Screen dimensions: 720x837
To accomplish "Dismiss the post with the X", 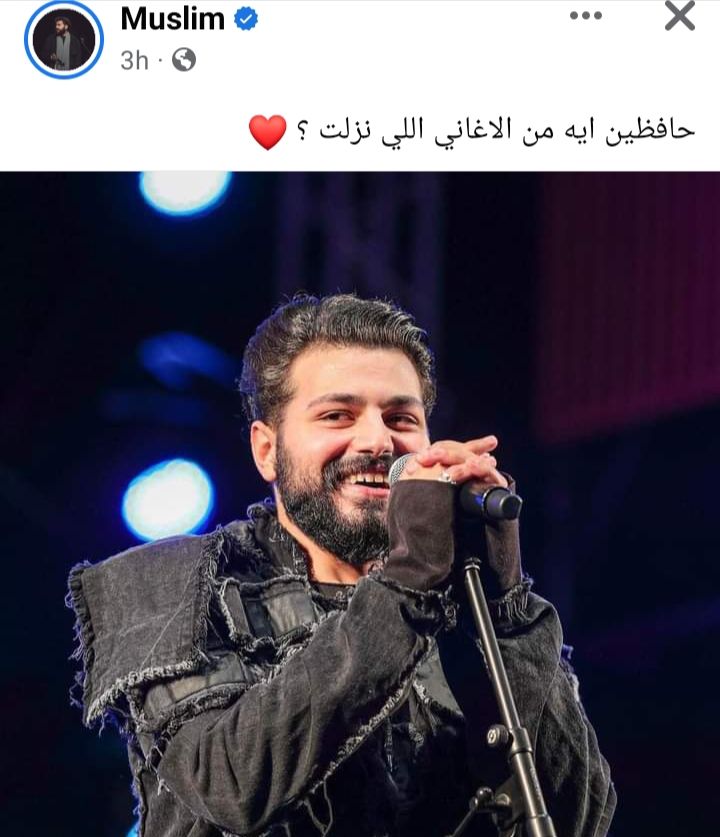I will 679,16.
